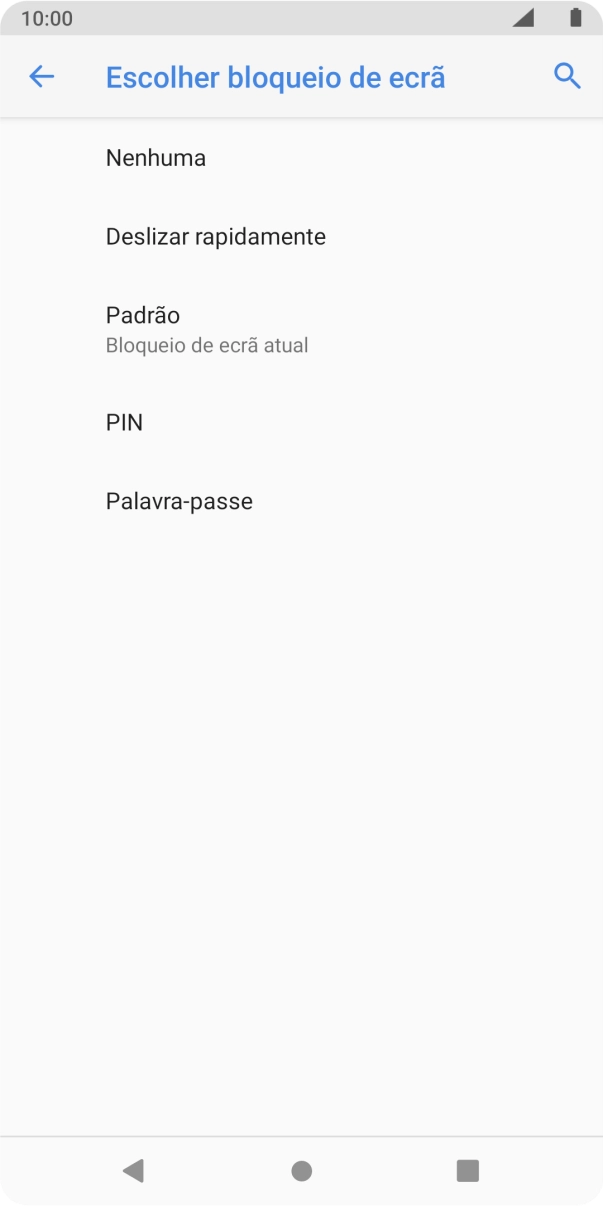Viewport: 603px width, 1206px height.
Task: Select Nenhuma as screen lock
Action: (156, 158)
